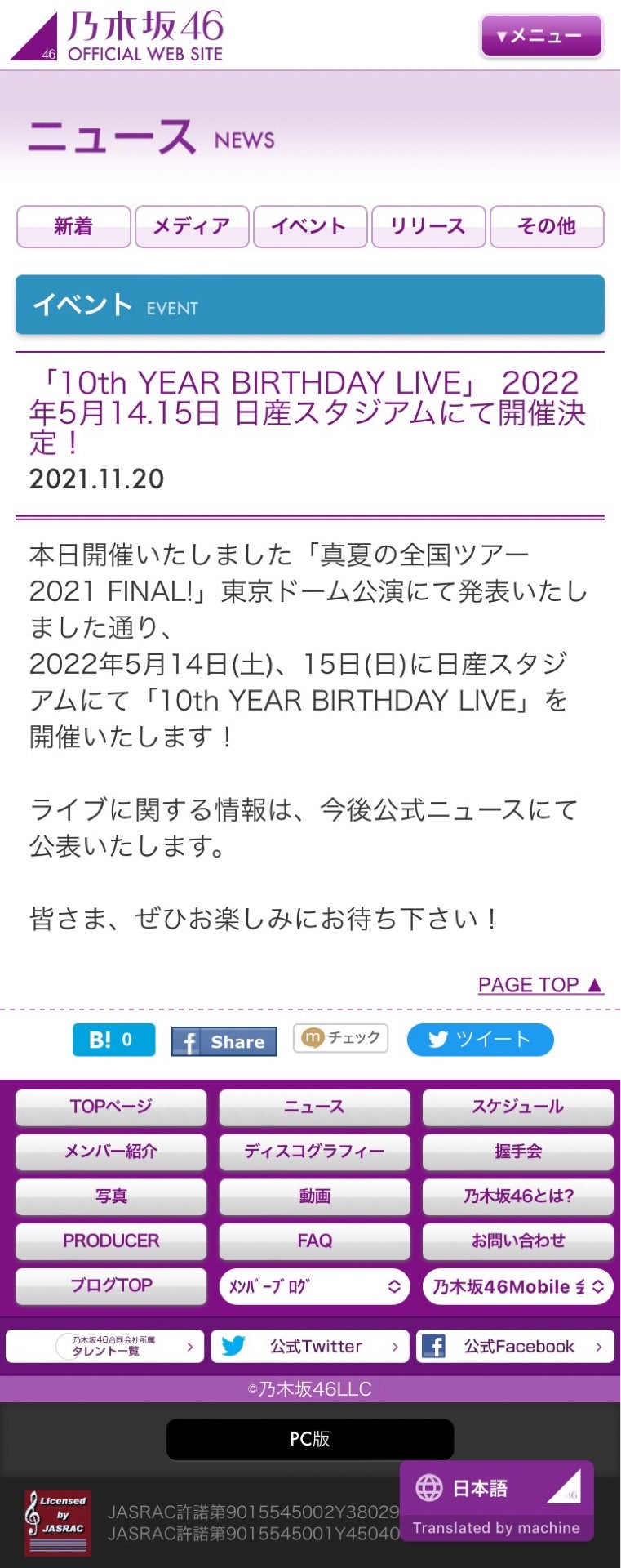Bookmark with the Hatena B! button
The width and height of the screenshot is (621, 1568).
pyautogui.click(x=113, y=1040)
